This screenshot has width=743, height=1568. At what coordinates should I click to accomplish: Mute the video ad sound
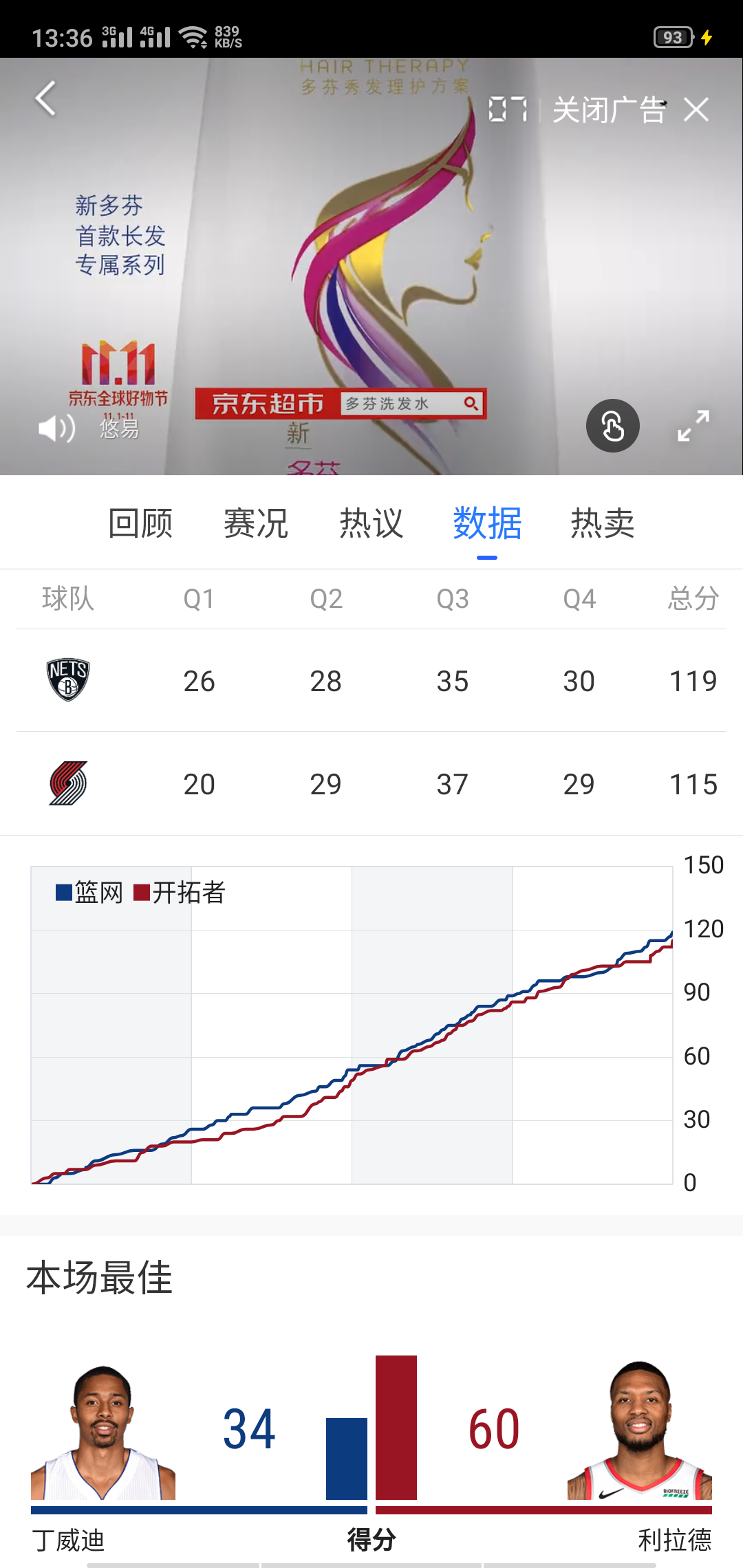pos(56,428)
